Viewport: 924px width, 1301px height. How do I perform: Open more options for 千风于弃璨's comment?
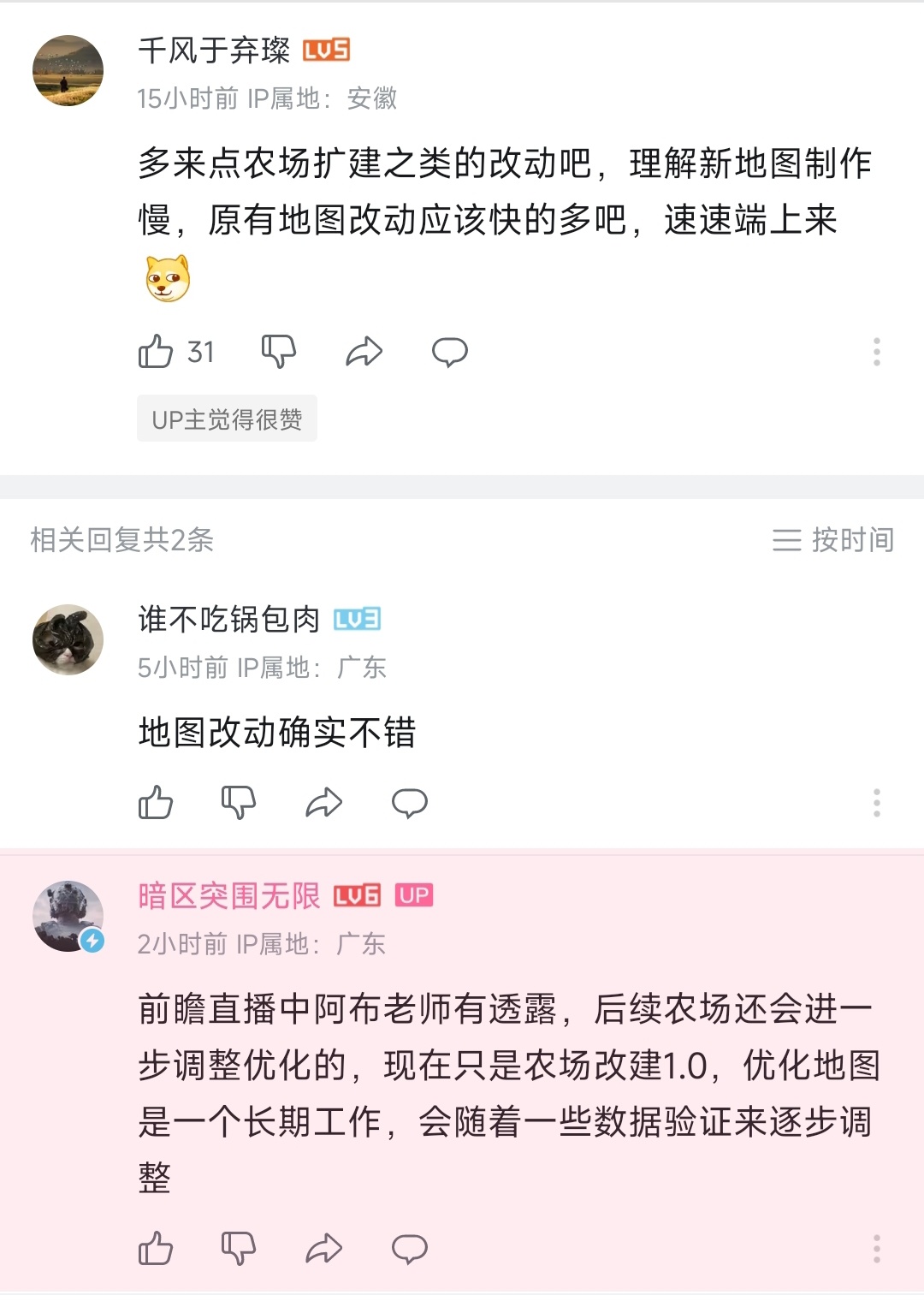(876, 352)
